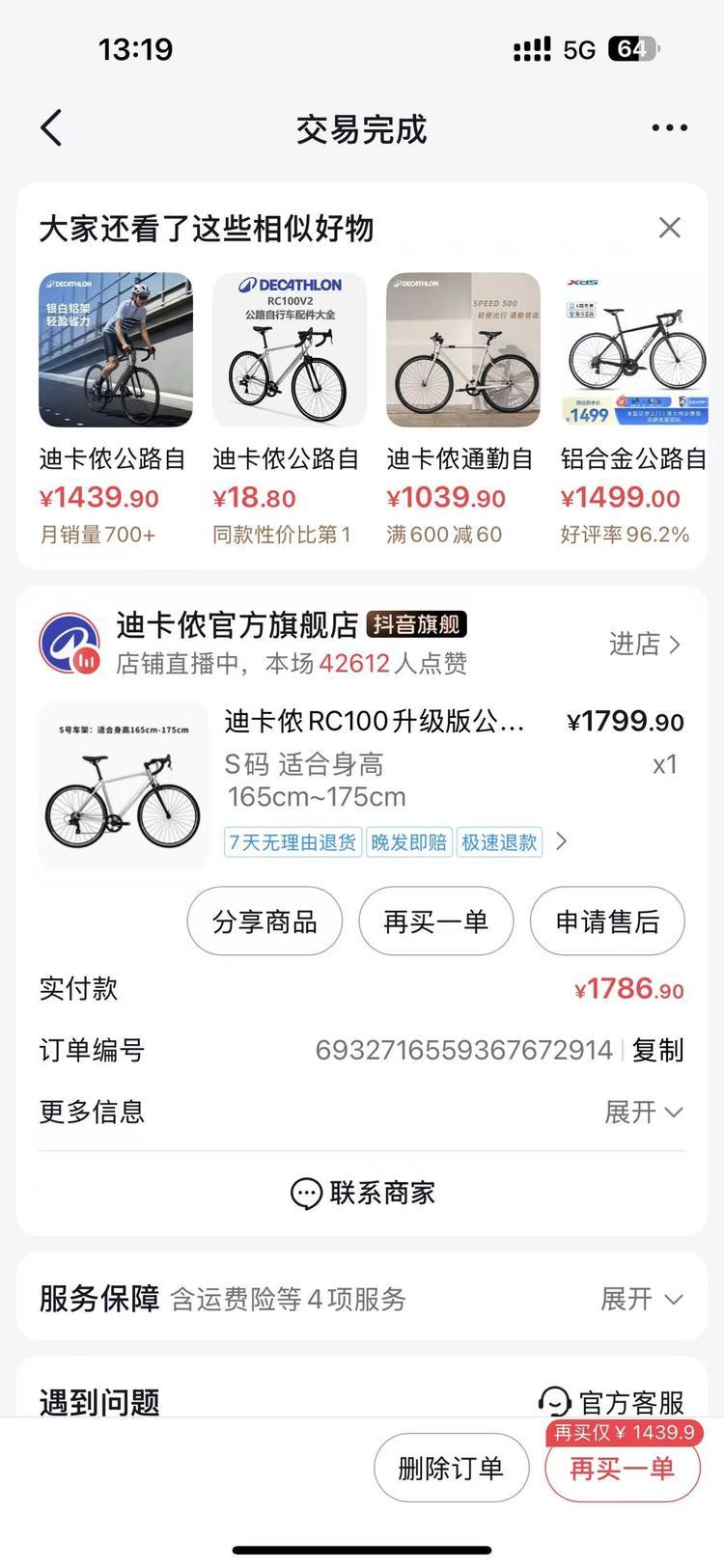Screen dimensions: 724x1568
Task: Delete this order with 删除订单
Action: [451, 1469]
